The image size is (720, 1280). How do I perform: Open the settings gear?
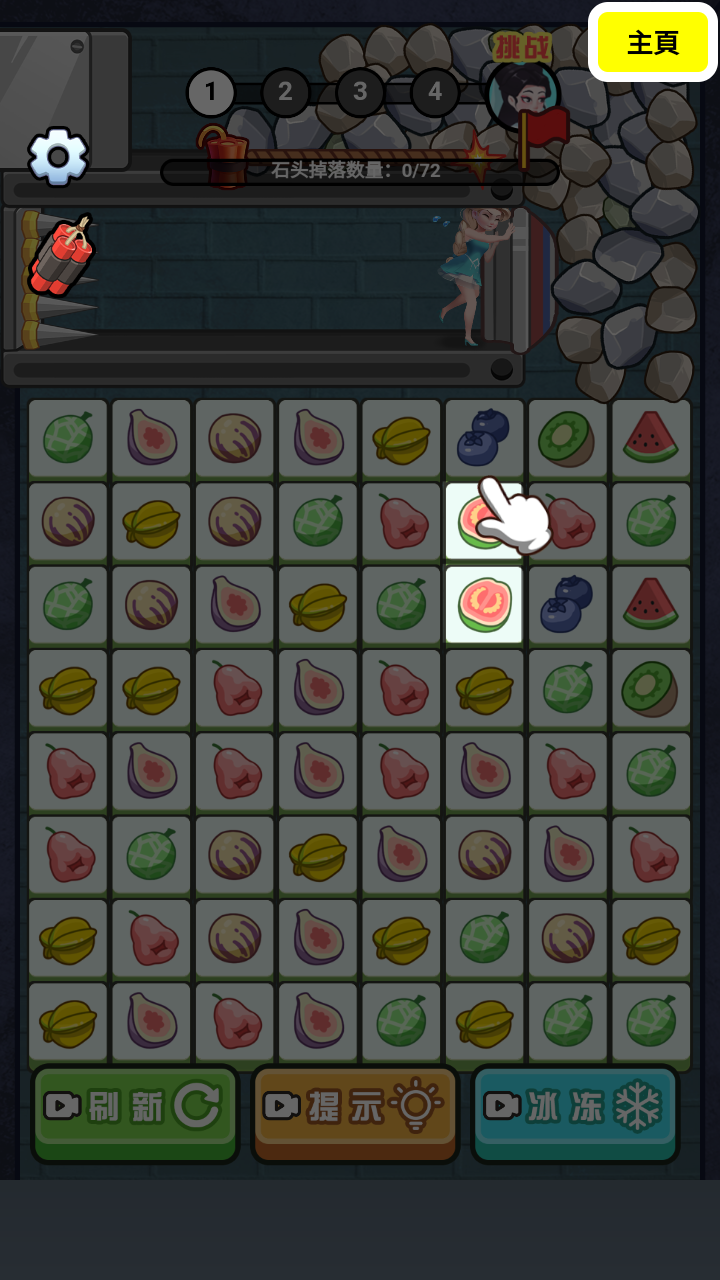[x=58, y=156]
